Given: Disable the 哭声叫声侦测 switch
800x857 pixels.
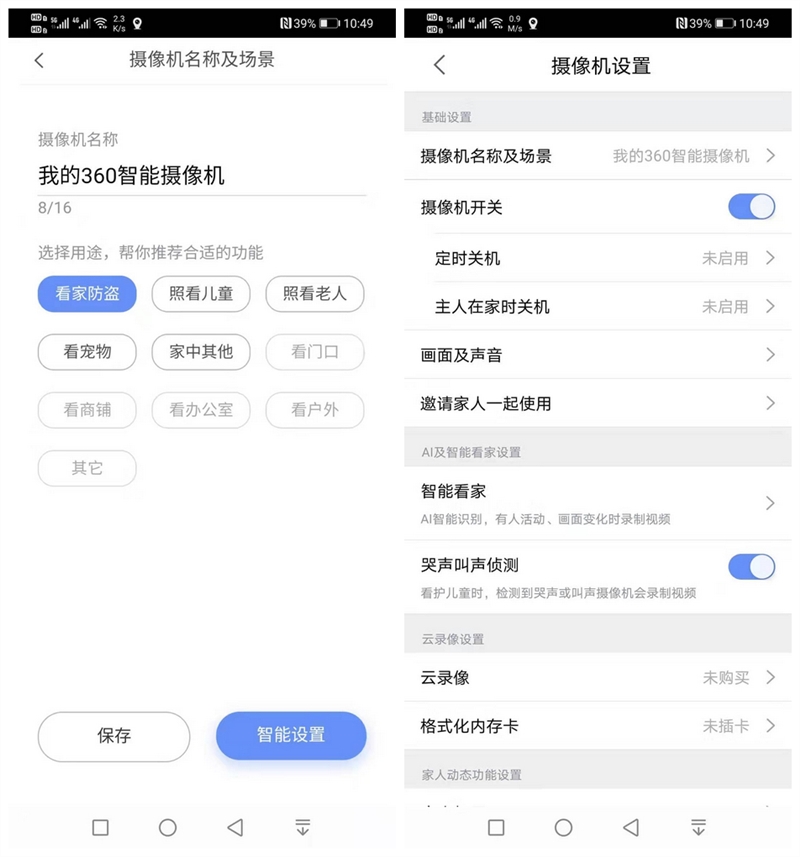Looking at the screenshot, I should (x=752, y=566).
